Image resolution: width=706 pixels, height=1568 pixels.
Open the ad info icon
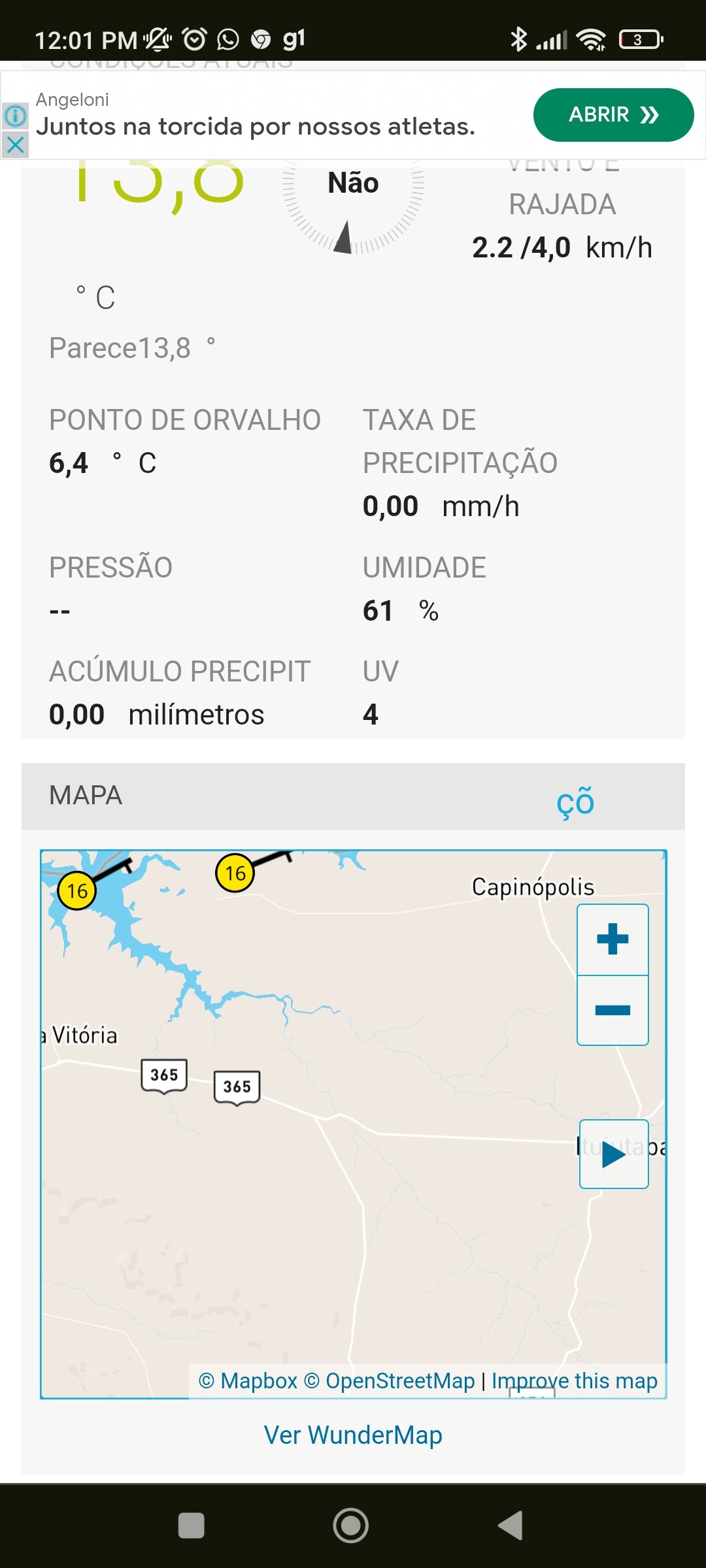[15, 116]
